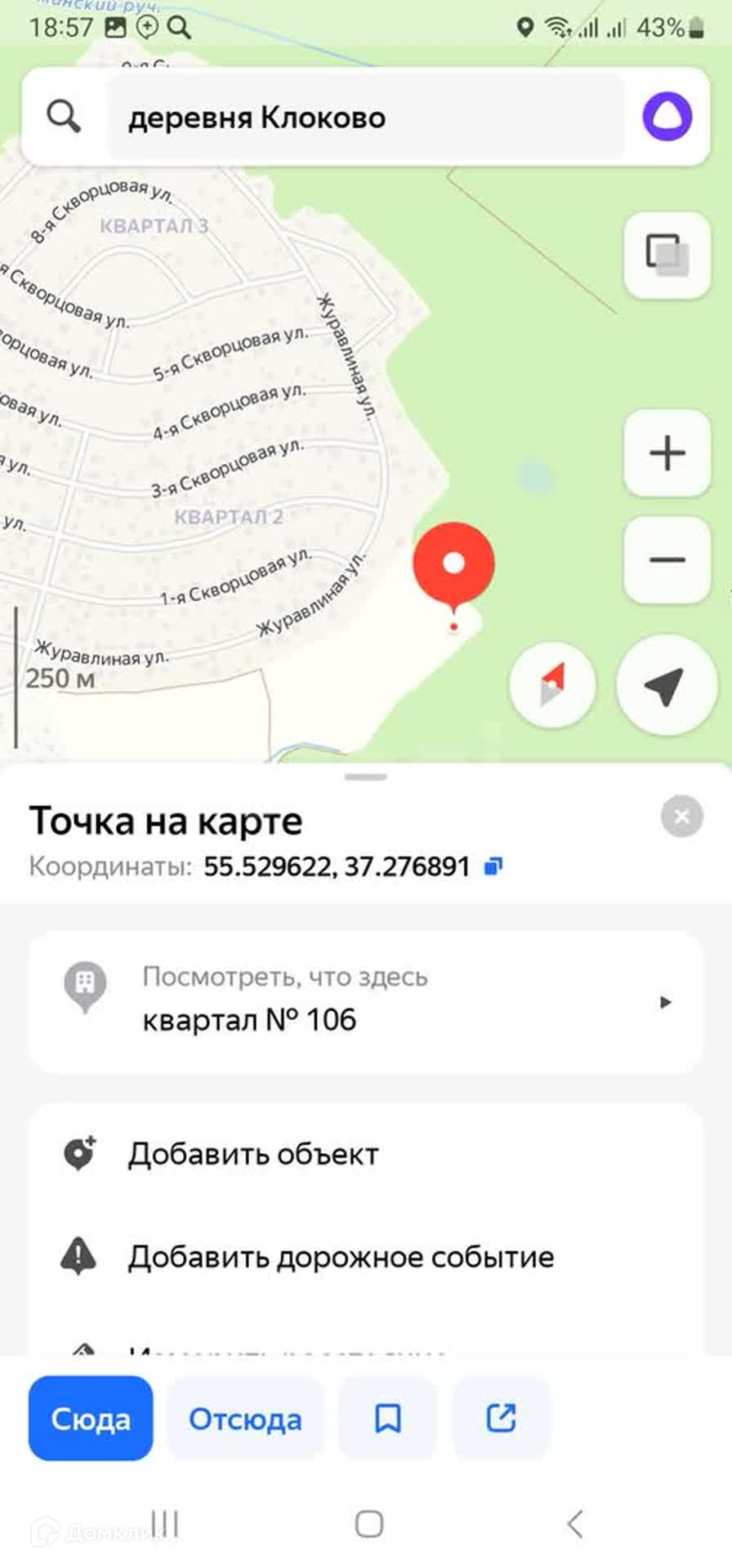Share this map point
The width and height of the screenshot is (732, 1568).
click(x=501, y=1419)
